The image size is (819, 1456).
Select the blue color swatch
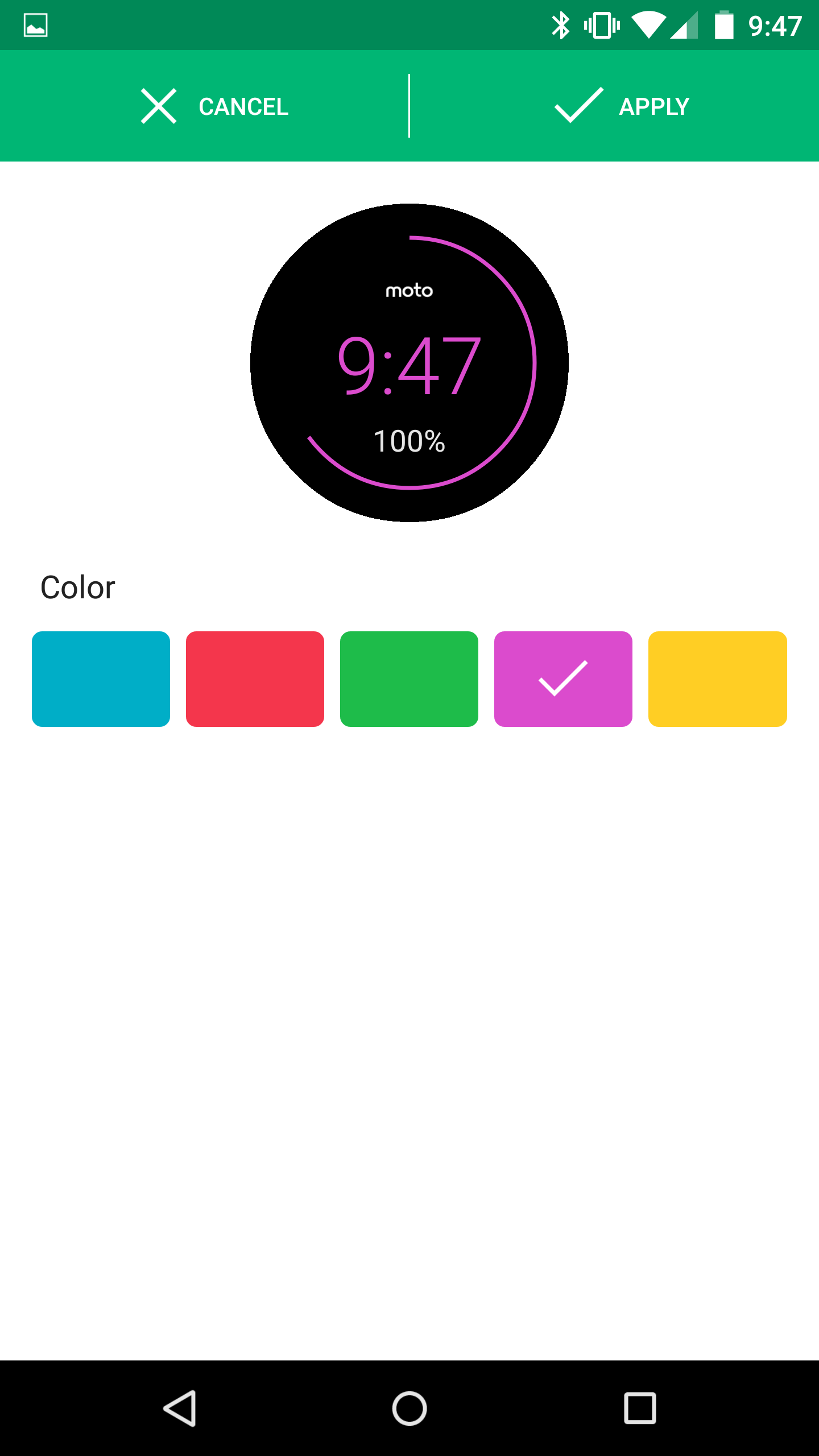click(101, 679)
